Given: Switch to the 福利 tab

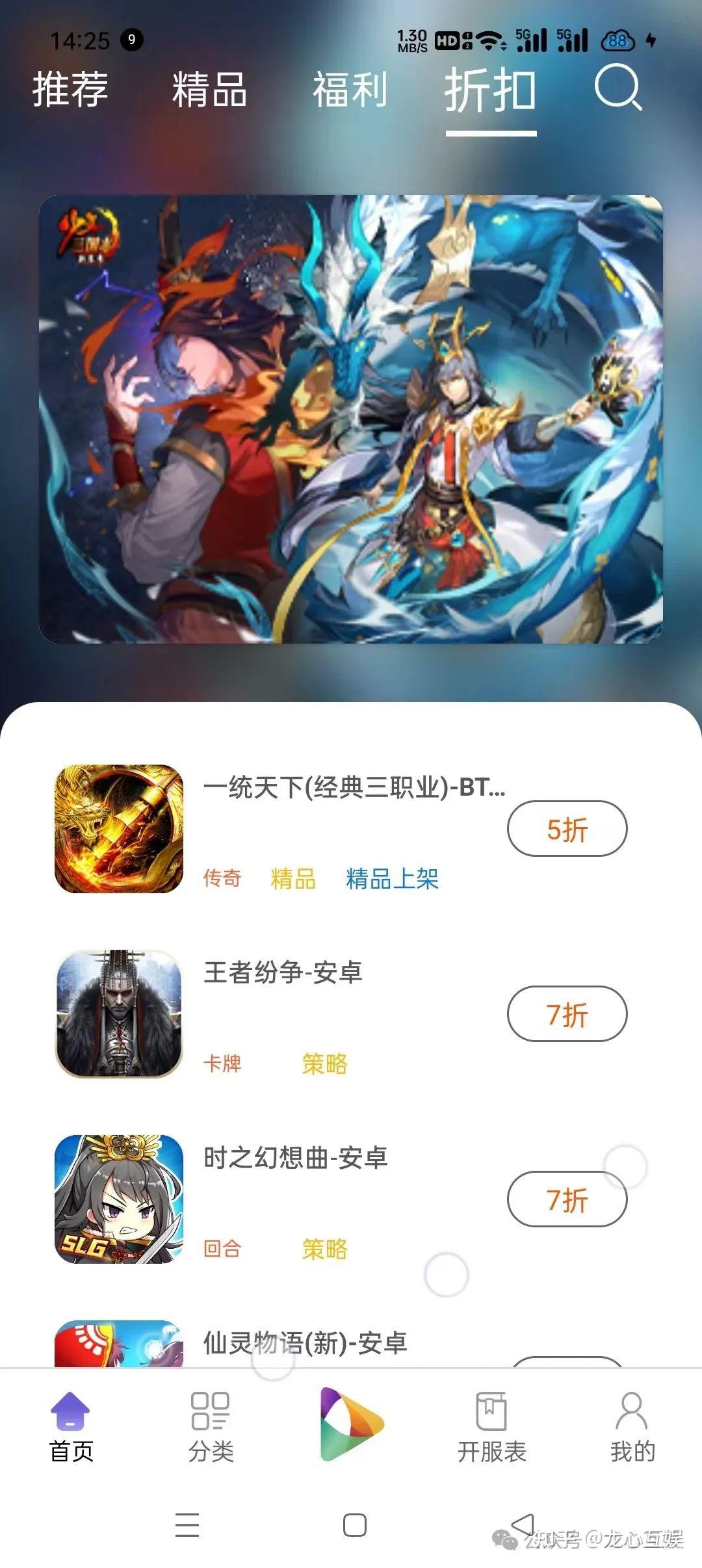Looking at the screenshot, I should coord(350,89).
